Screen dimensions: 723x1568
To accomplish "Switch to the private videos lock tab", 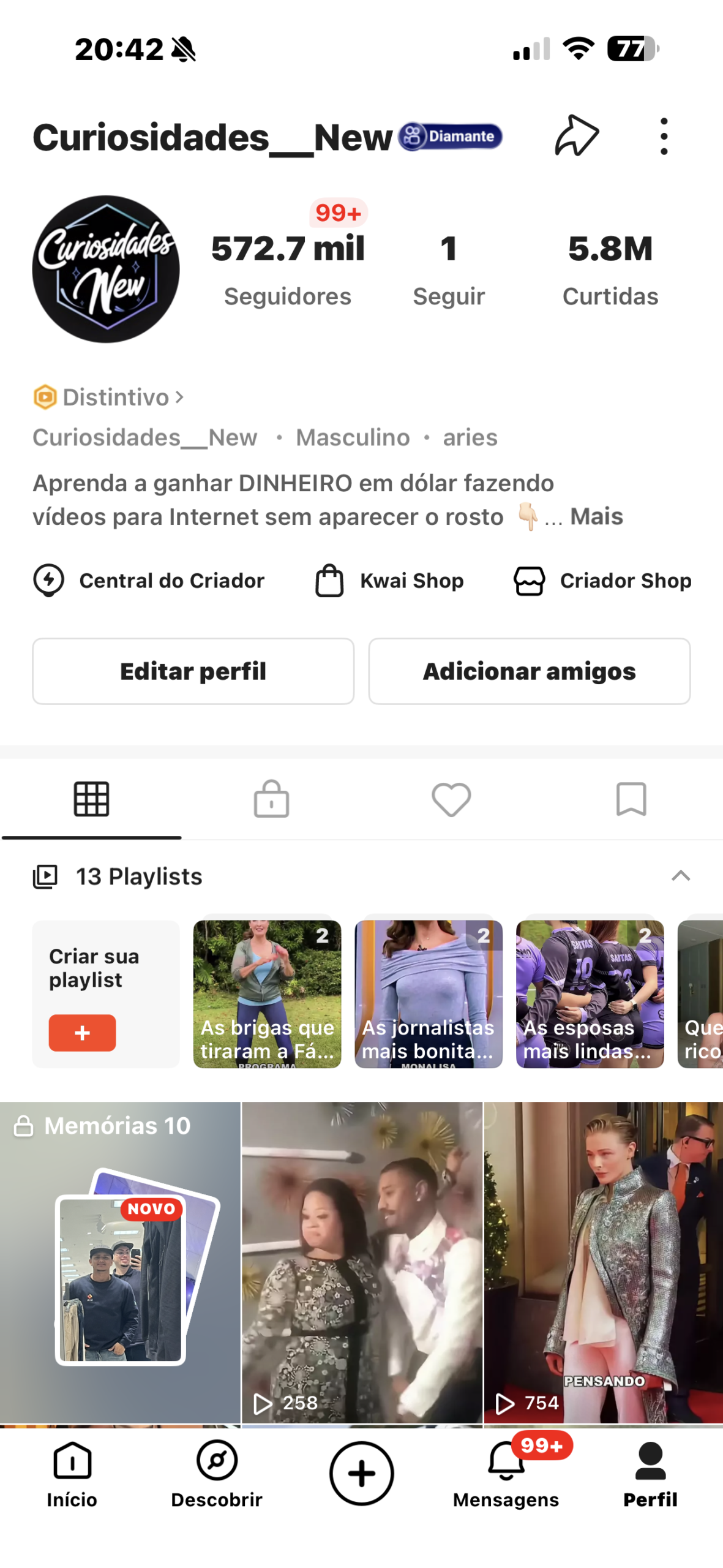I will coord(271,799).
